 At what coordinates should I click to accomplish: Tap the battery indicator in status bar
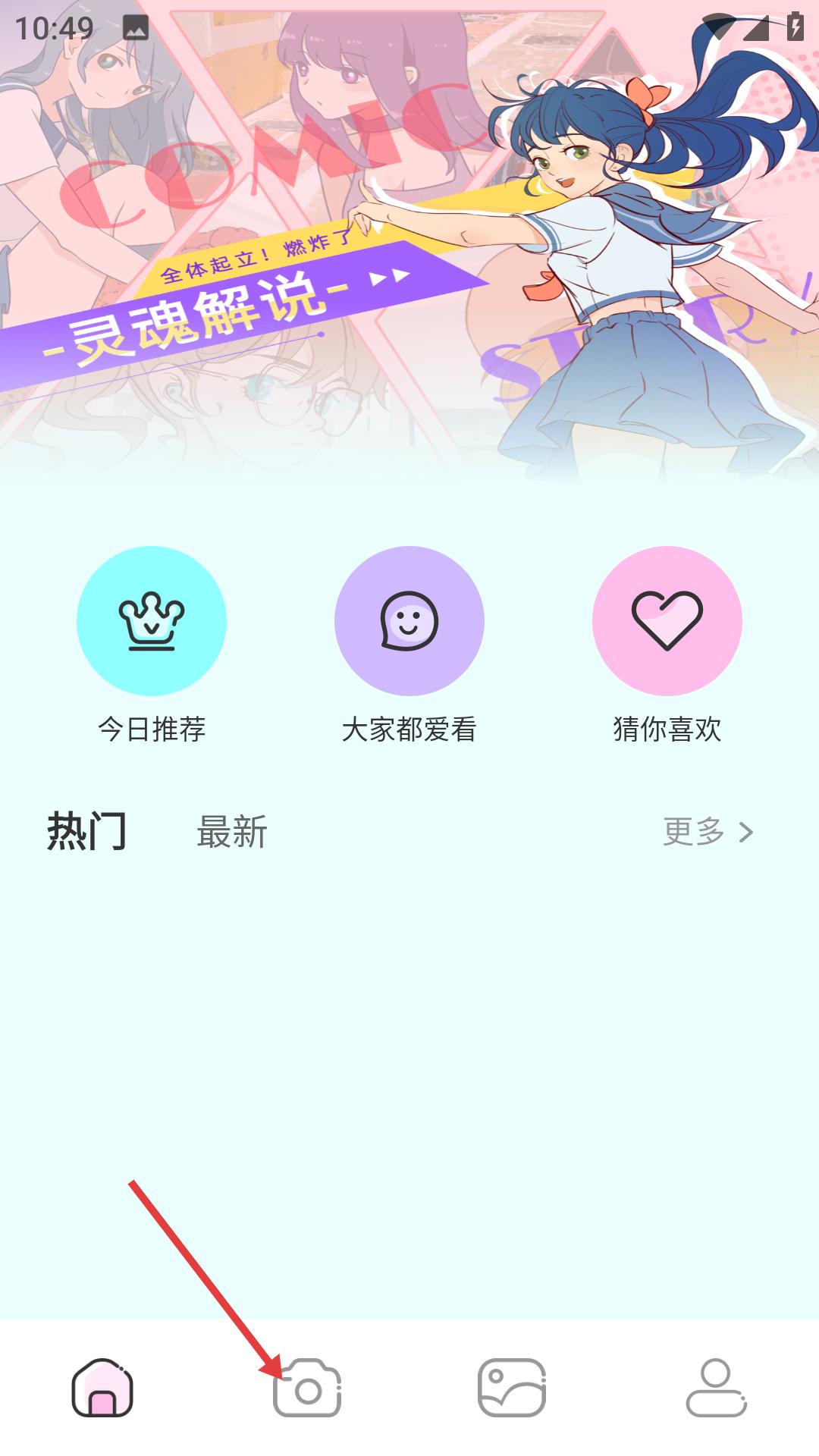tap(794, 25)
